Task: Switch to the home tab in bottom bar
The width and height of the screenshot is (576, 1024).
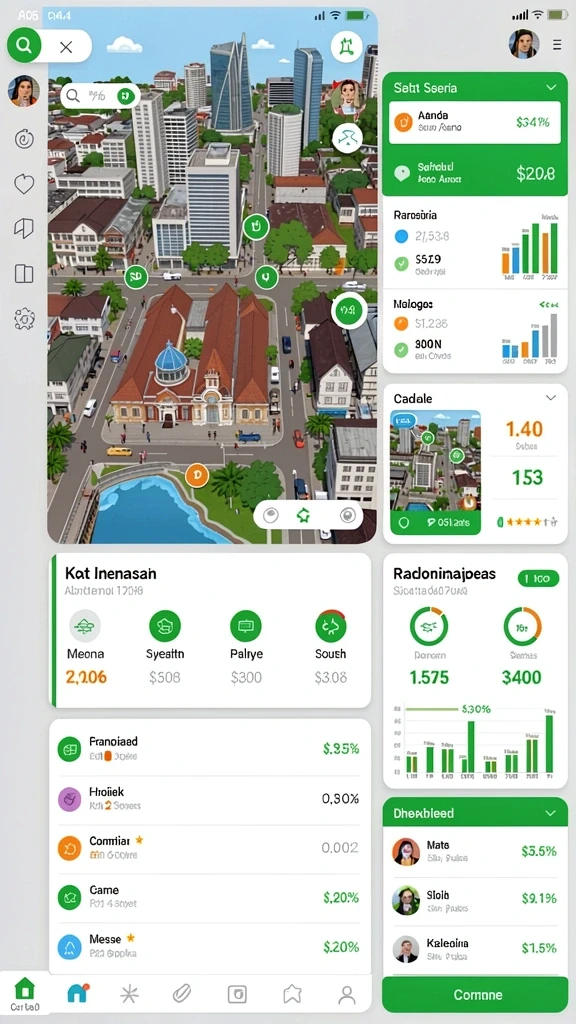Action: (x=25, y=993)
